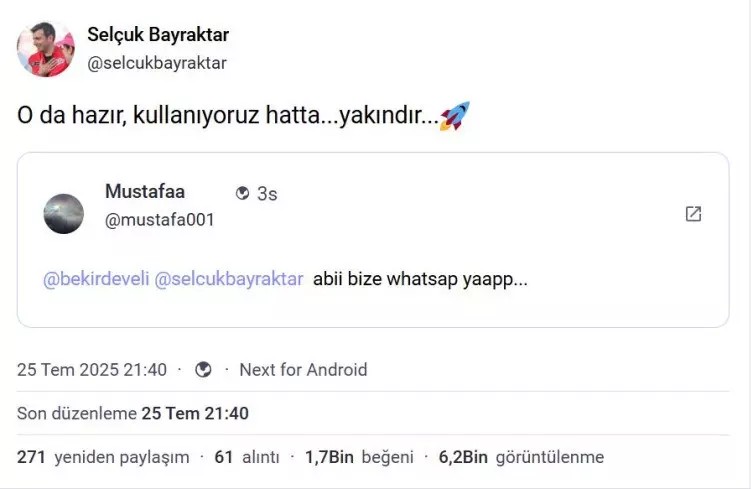Show edit history from Son düzenleme

132,413
